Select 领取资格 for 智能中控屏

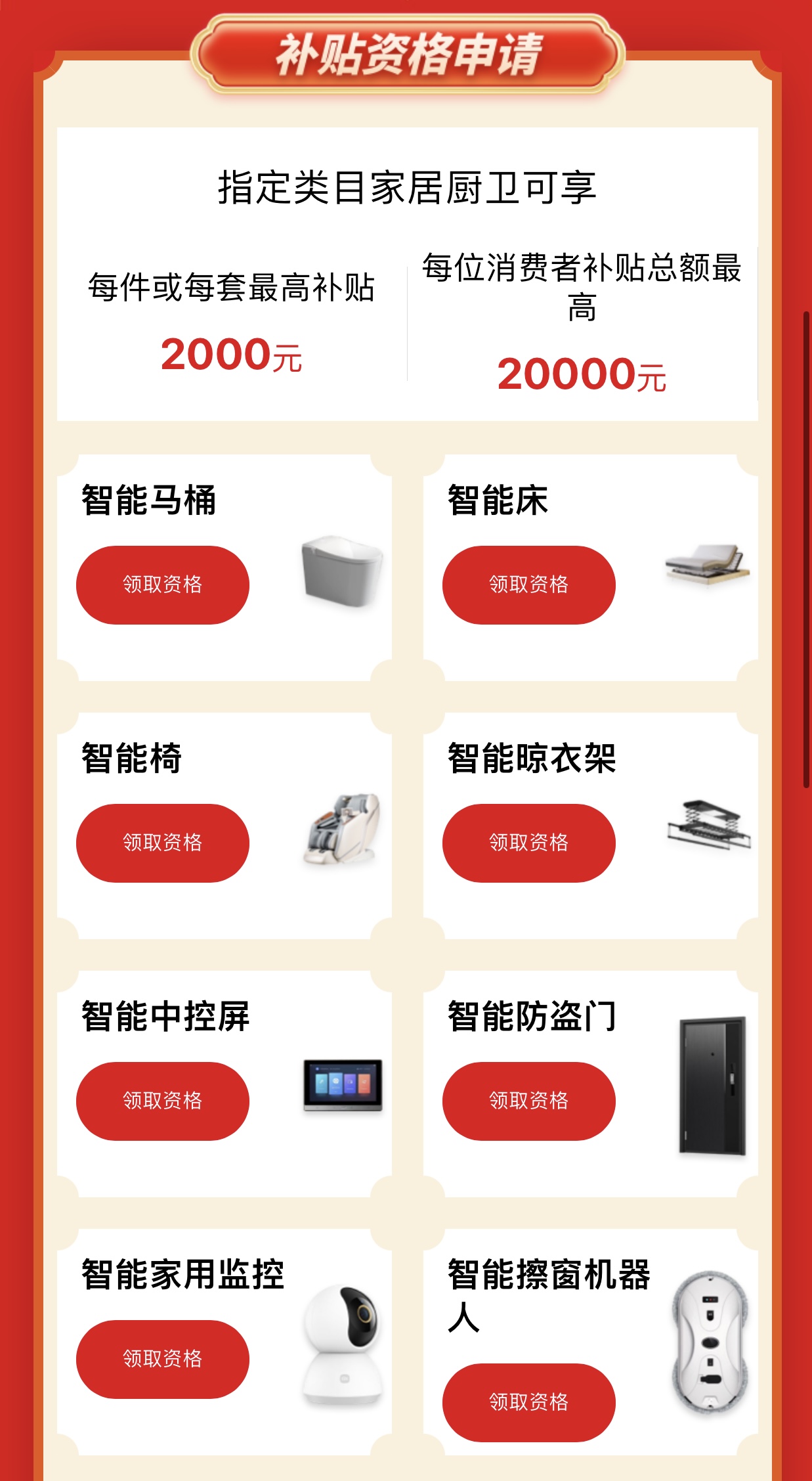point(163,1101)
